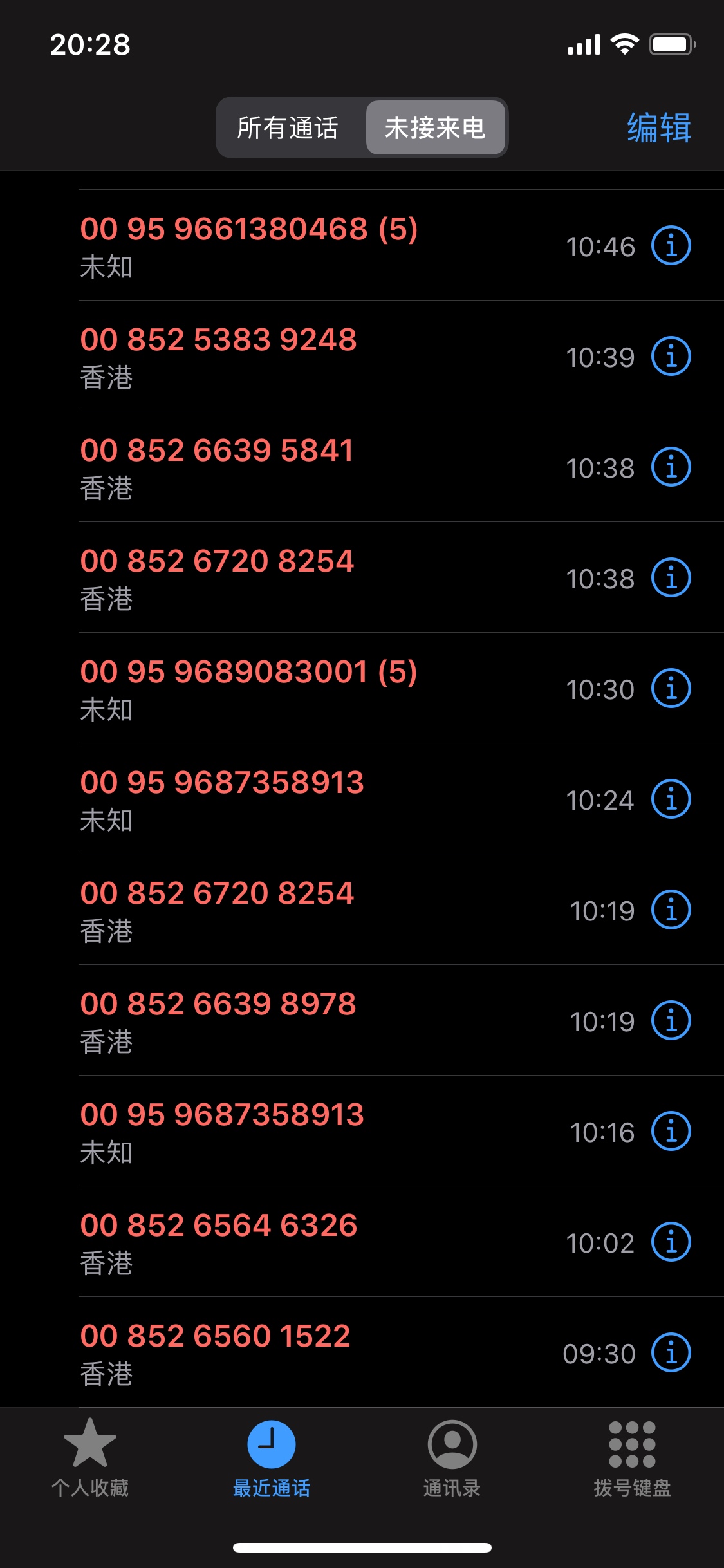The width and height of the screenshot is (724, 1568).
Task: Select the 未接来电 segment
Action: click(x=435, y=127)
